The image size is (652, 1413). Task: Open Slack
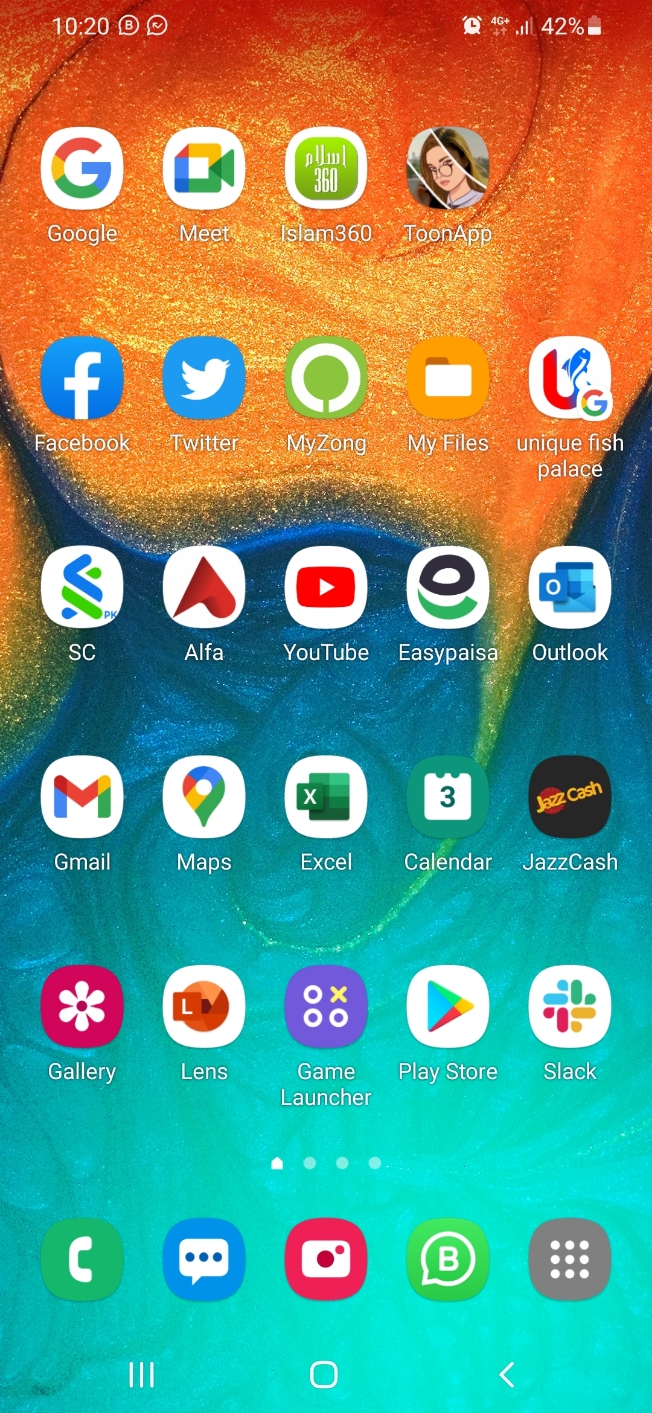click(x=570, y=1006)
